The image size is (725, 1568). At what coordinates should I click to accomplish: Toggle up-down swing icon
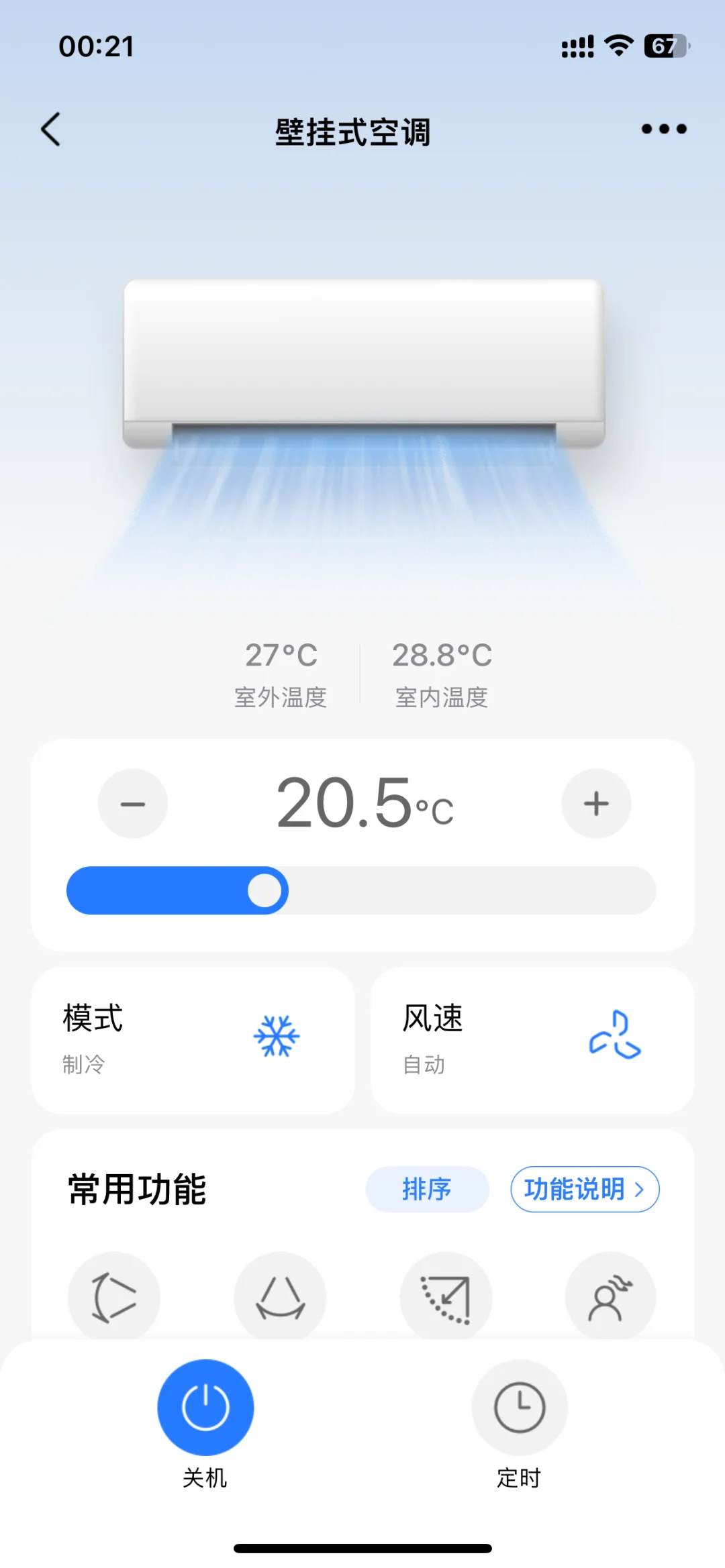[280, 1296]
